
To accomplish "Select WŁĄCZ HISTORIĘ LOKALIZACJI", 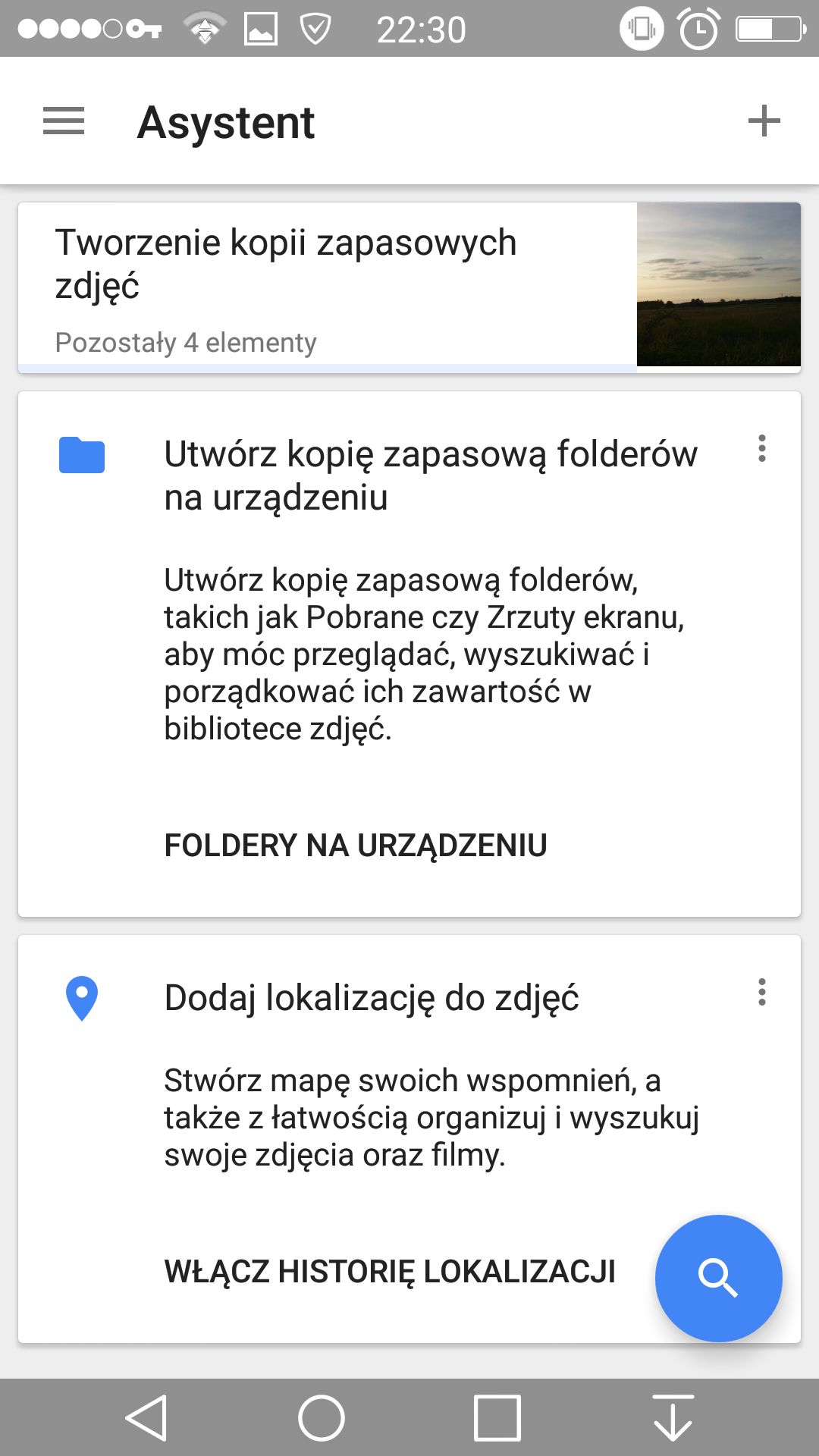I will 390,1272.
